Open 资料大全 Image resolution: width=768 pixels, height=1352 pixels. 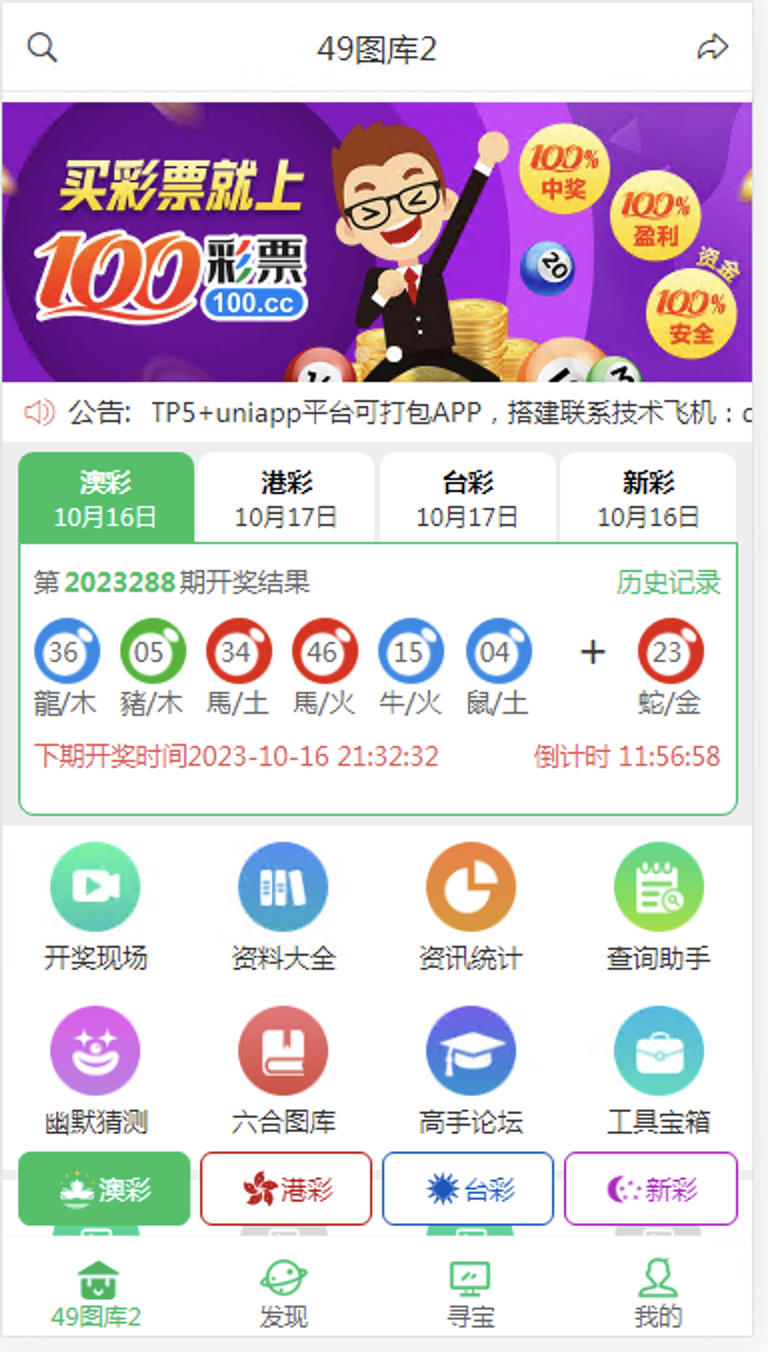[283, 907]
